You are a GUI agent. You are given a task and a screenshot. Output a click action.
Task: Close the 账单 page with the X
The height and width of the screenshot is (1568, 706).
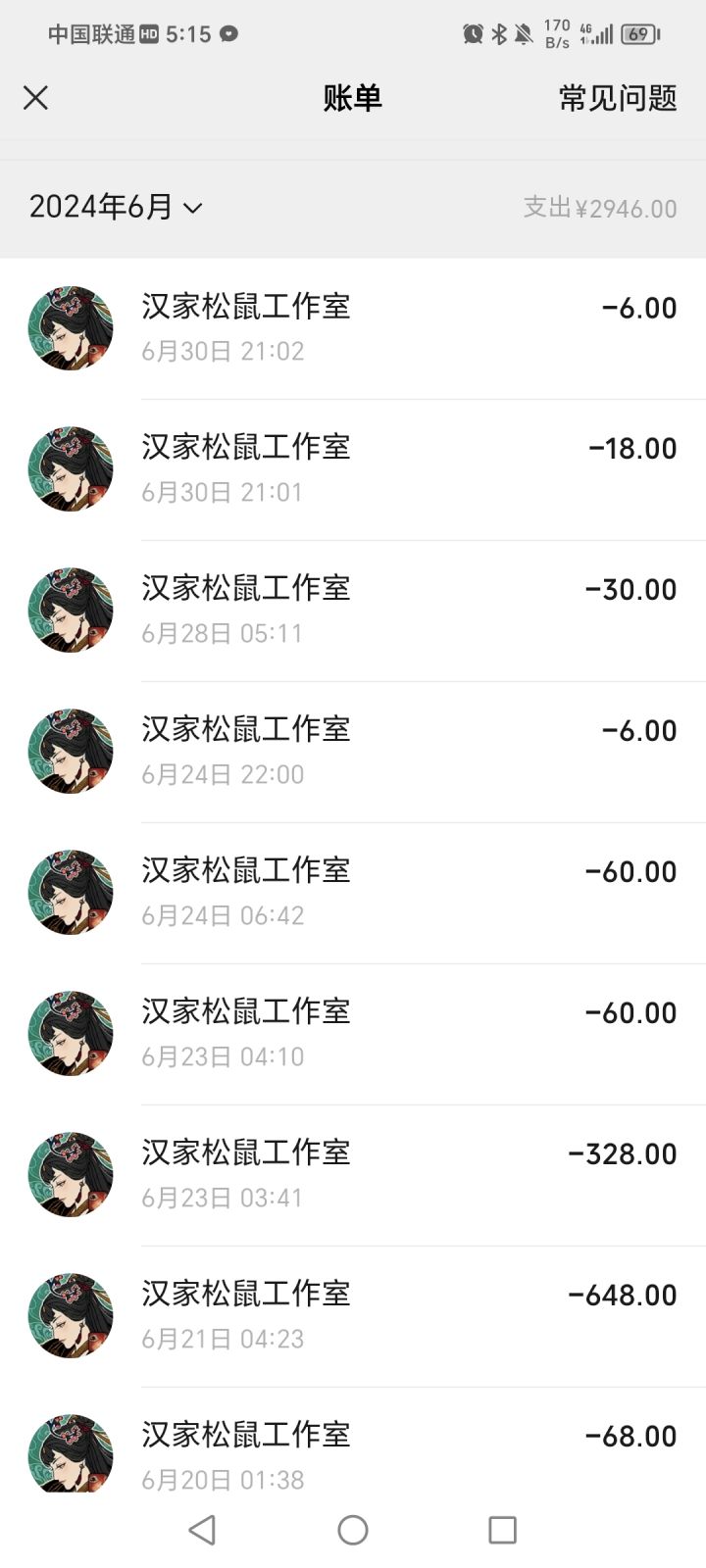coord(35,98)
